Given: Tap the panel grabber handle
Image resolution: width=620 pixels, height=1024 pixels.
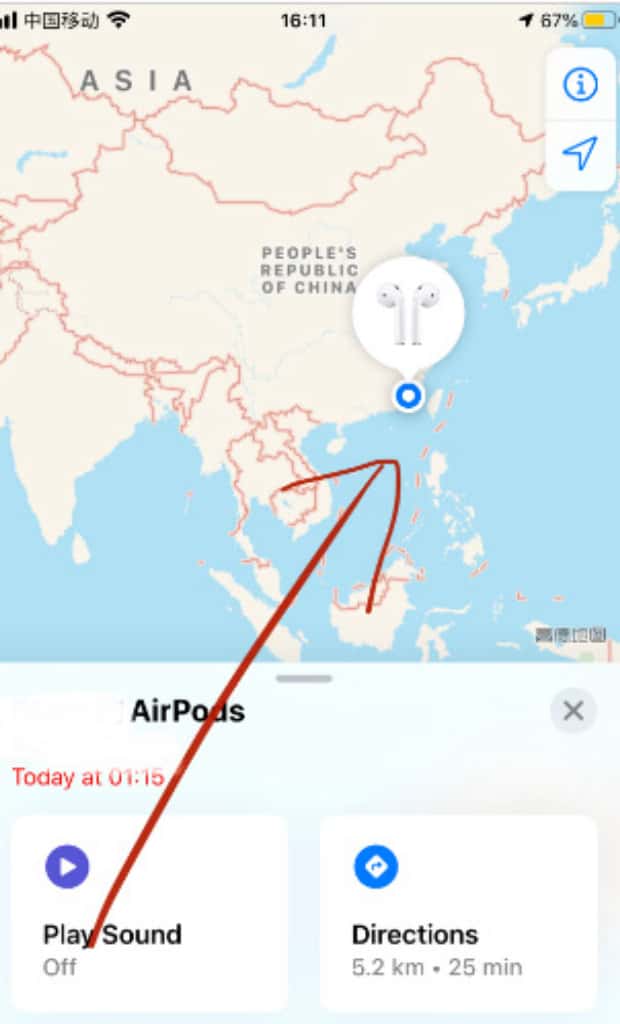Looking at the screenshot, I should pyautogui.click(x=306, y=679).
